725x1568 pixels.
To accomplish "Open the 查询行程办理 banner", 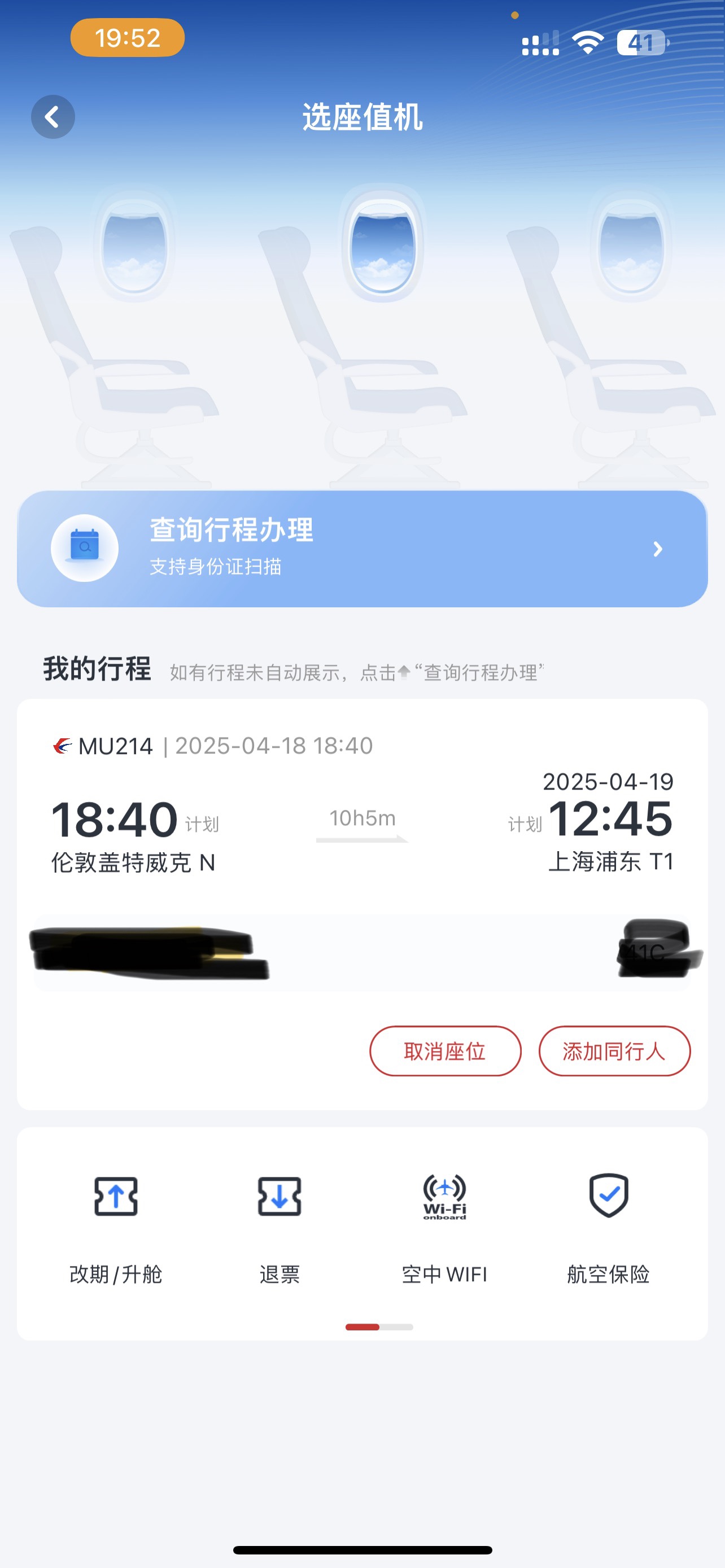I will click(x=362, y=549).
